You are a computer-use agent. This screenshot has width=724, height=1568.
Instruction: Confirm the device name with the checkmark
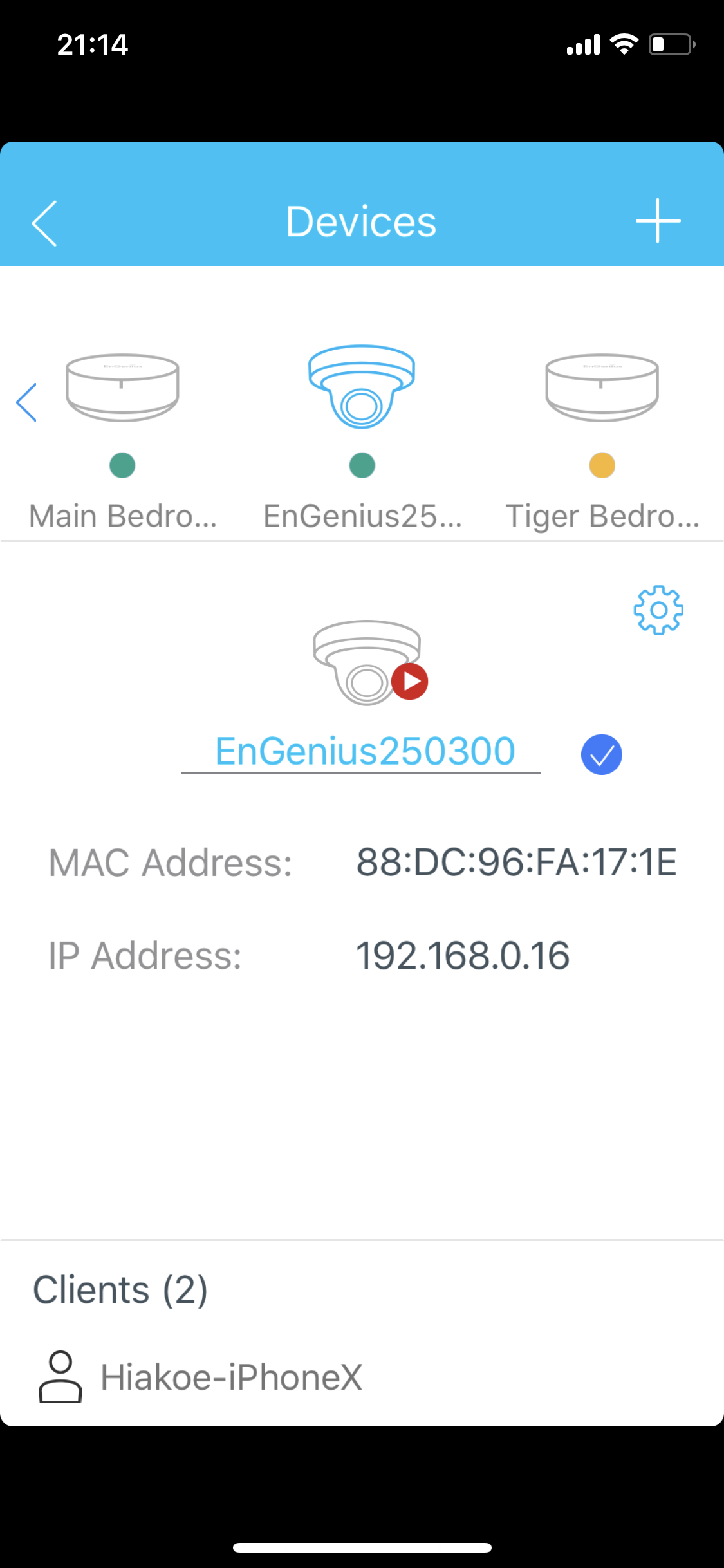[602, 754]
